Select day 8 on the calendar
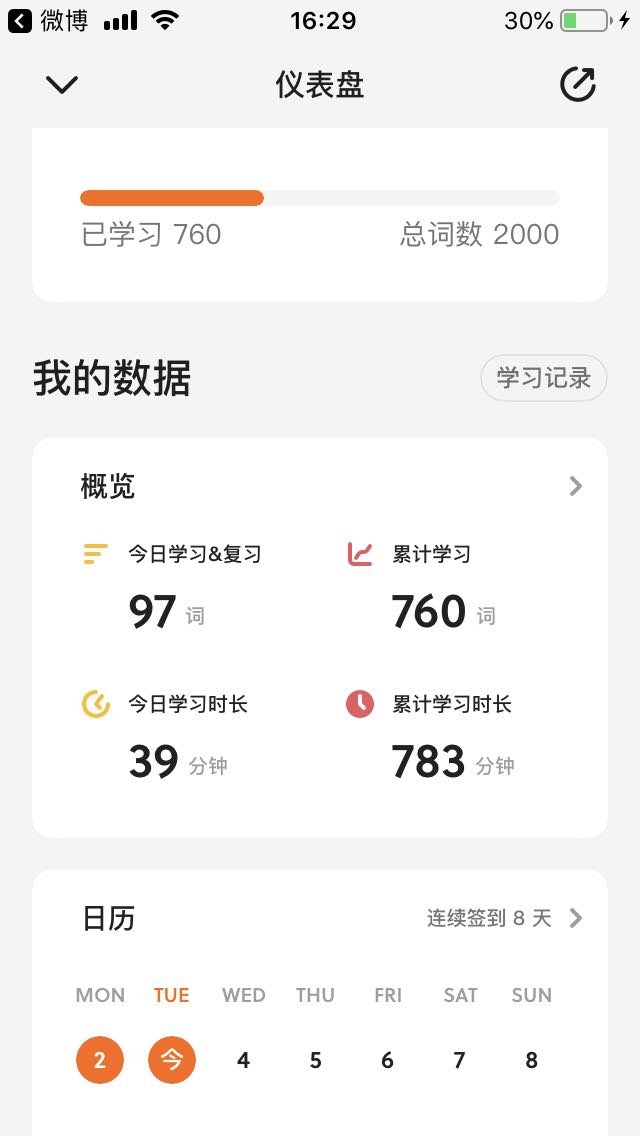 (x=531, y=1061)
